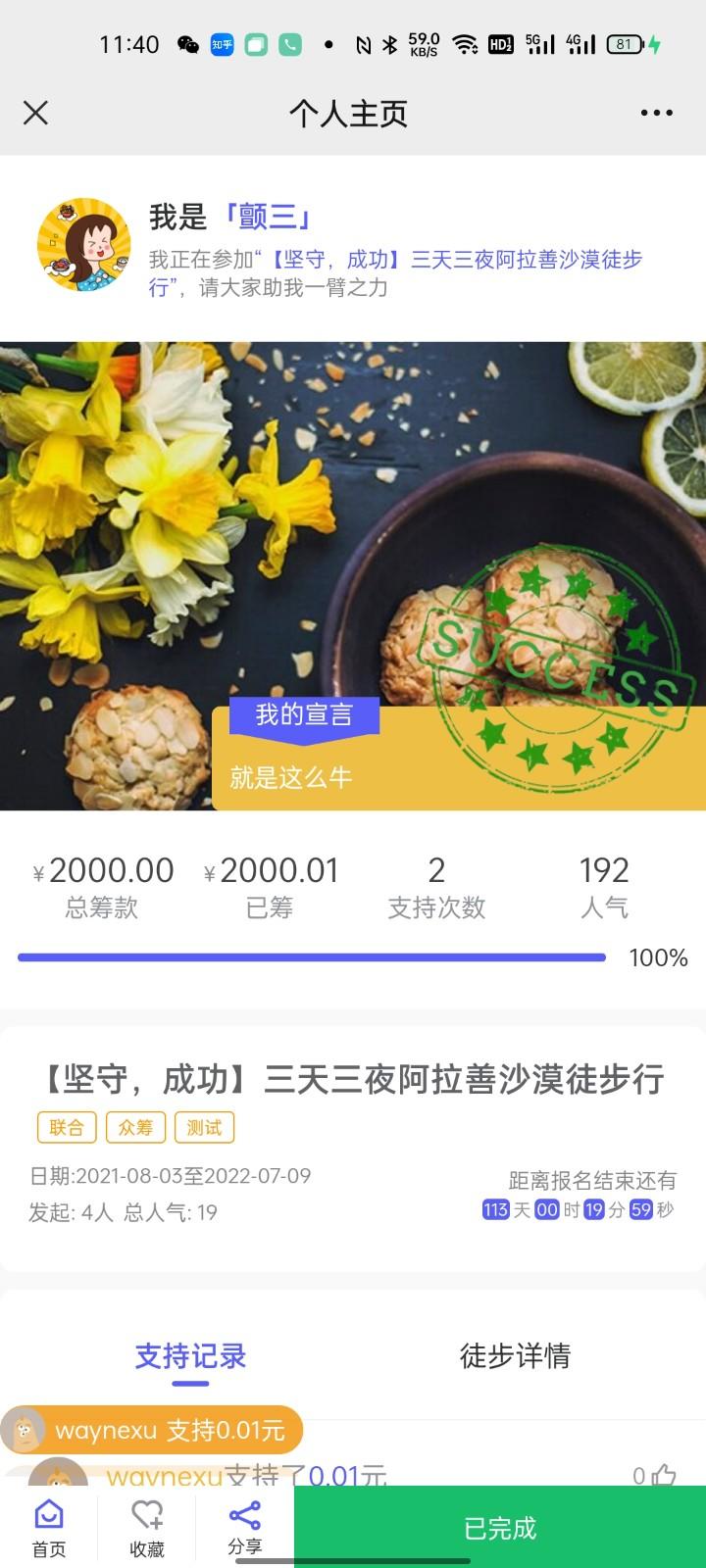
Task: Close the 个人主页 page
Action: click(35, 113)
